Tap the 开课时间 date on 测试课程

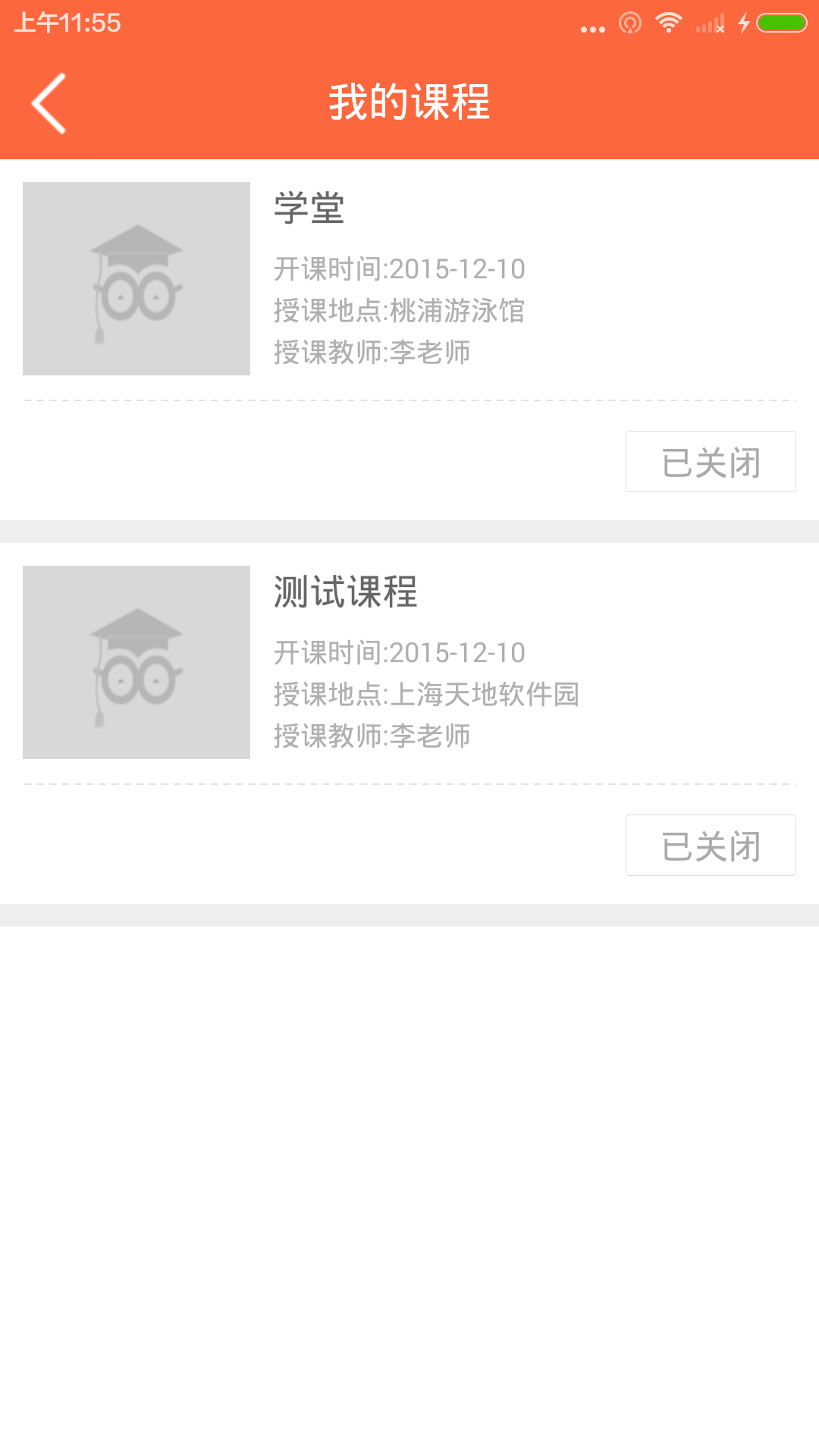[x=400, y=651]
